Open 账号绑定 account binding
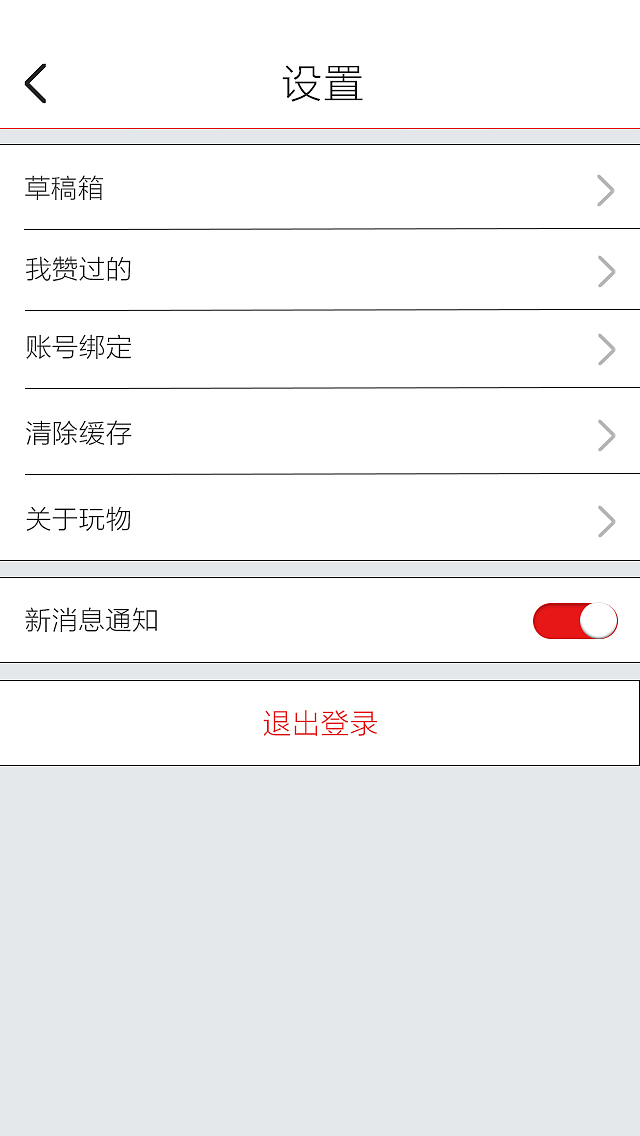 [x=320, y=349]
